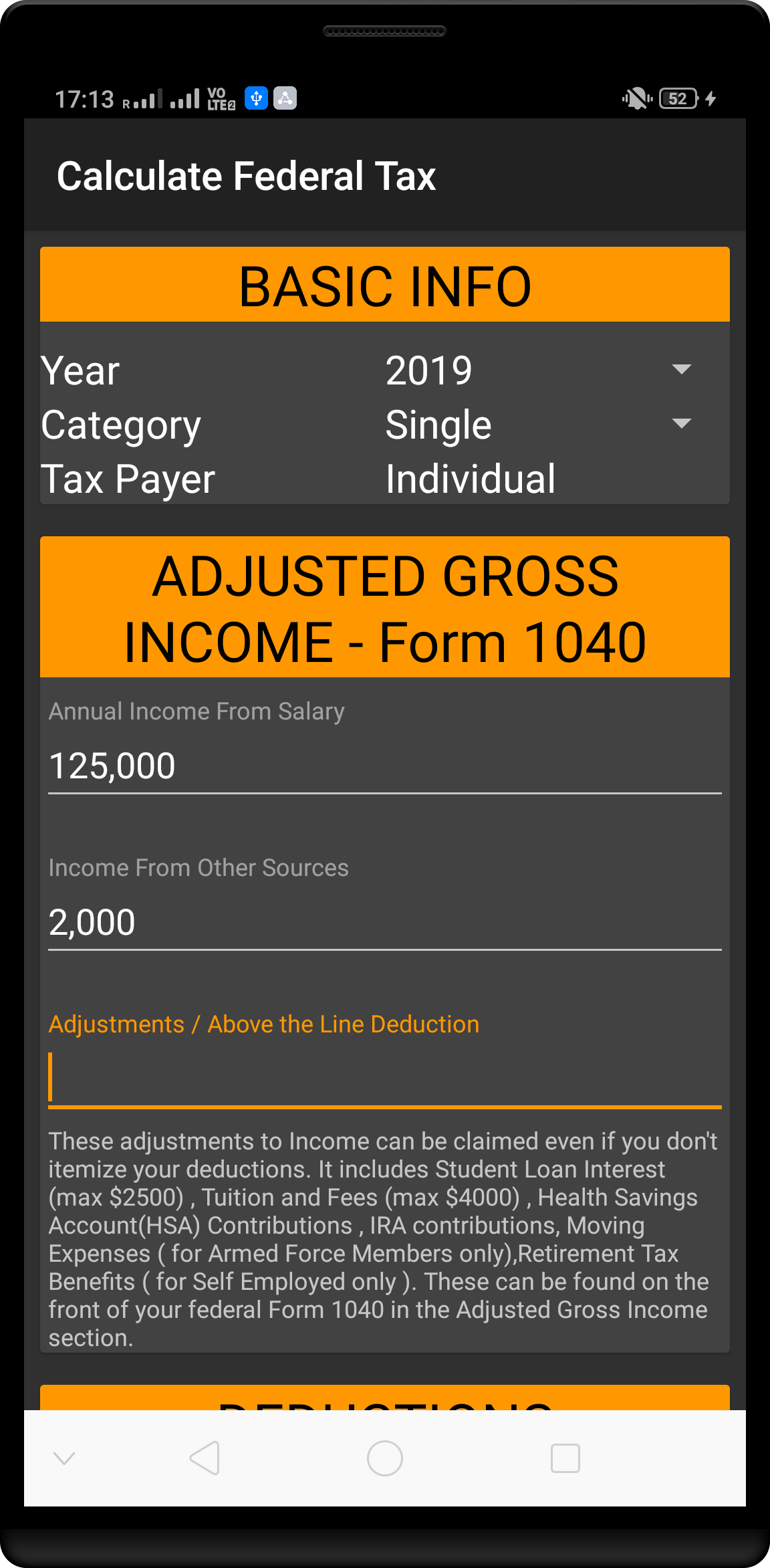Go back using the system back button
The image size is (770, 1568).
(205, 1458)
